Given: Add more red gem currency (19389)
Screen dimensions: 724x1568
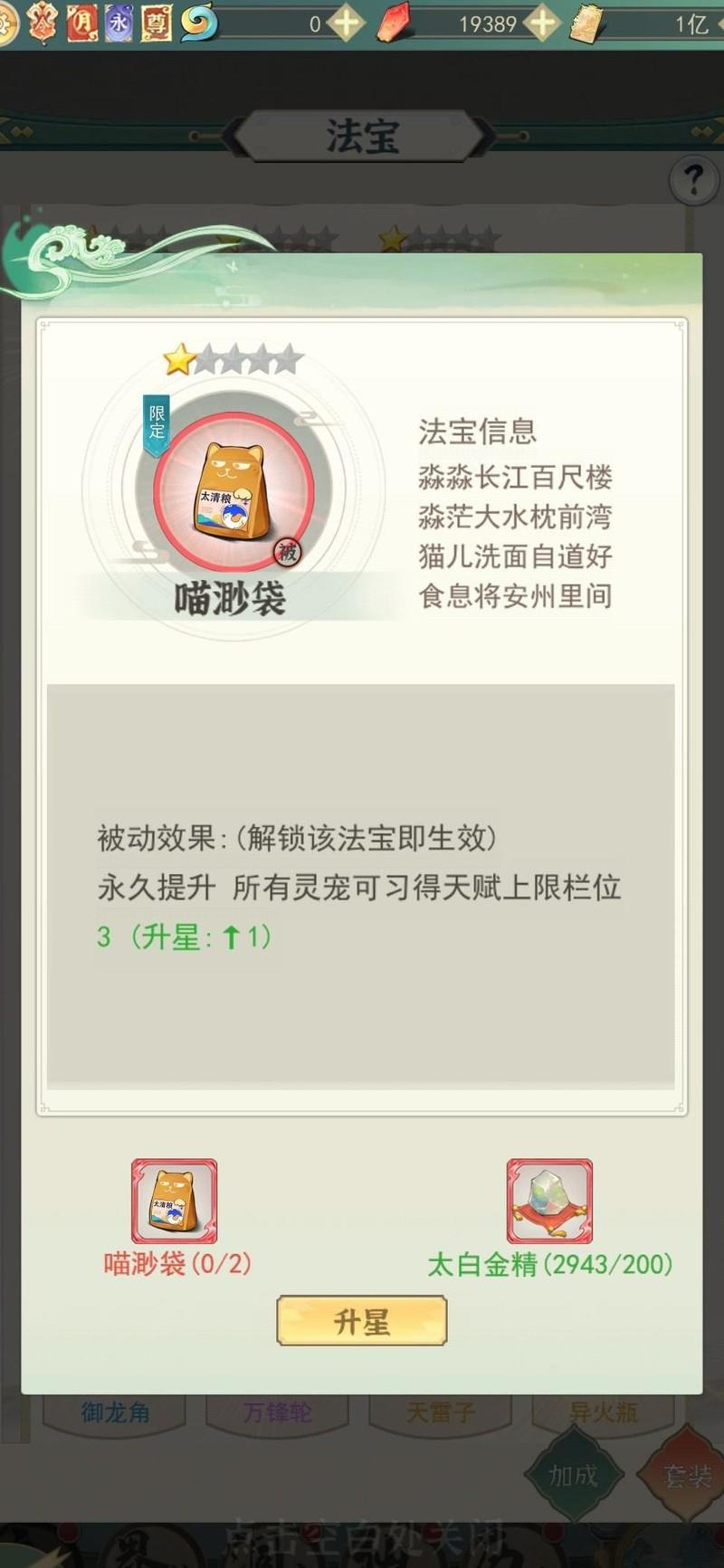Looking at the screenshot, I should tap(543, 24).
